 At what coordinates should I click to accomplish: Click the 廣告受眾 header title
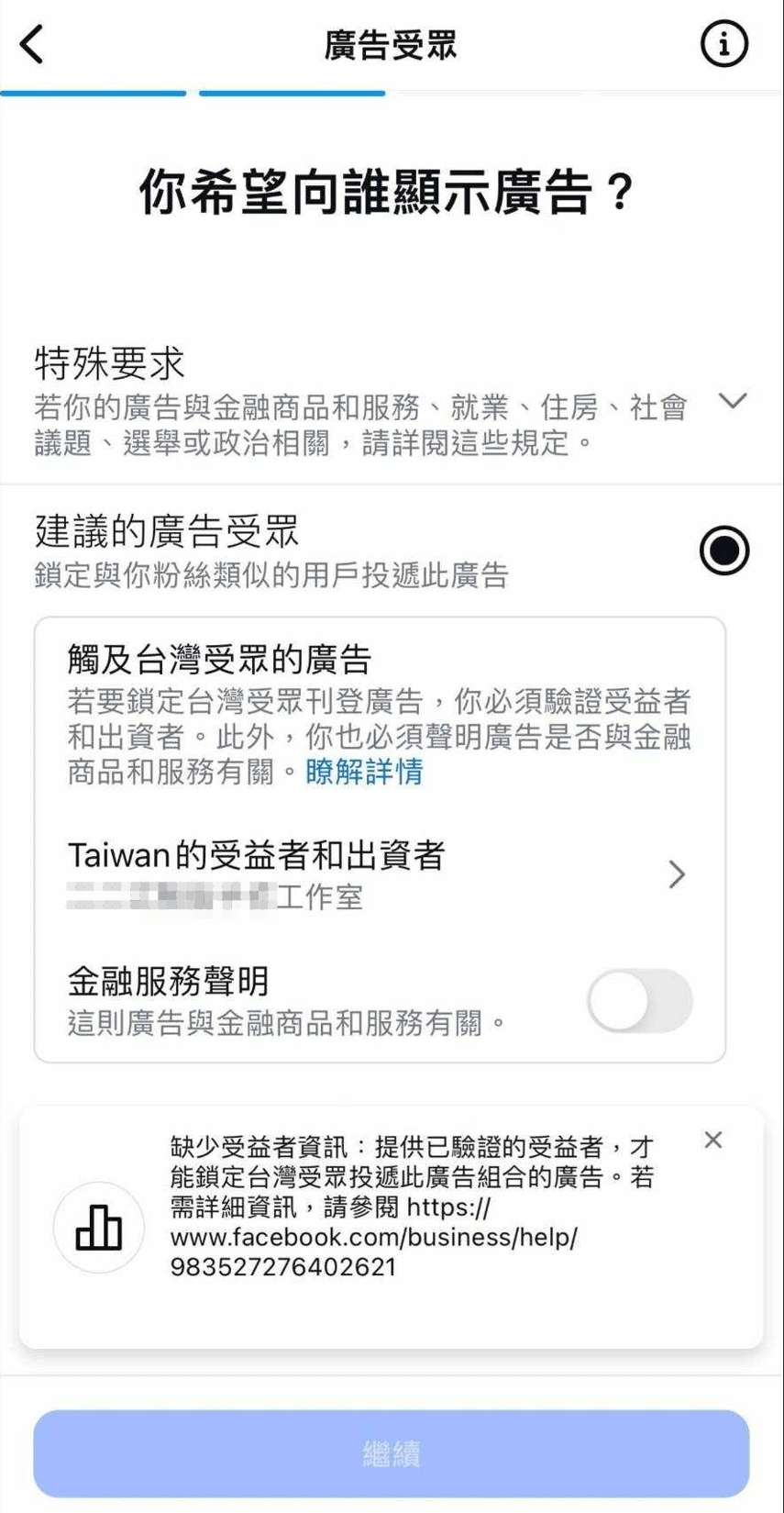(392, 43)
